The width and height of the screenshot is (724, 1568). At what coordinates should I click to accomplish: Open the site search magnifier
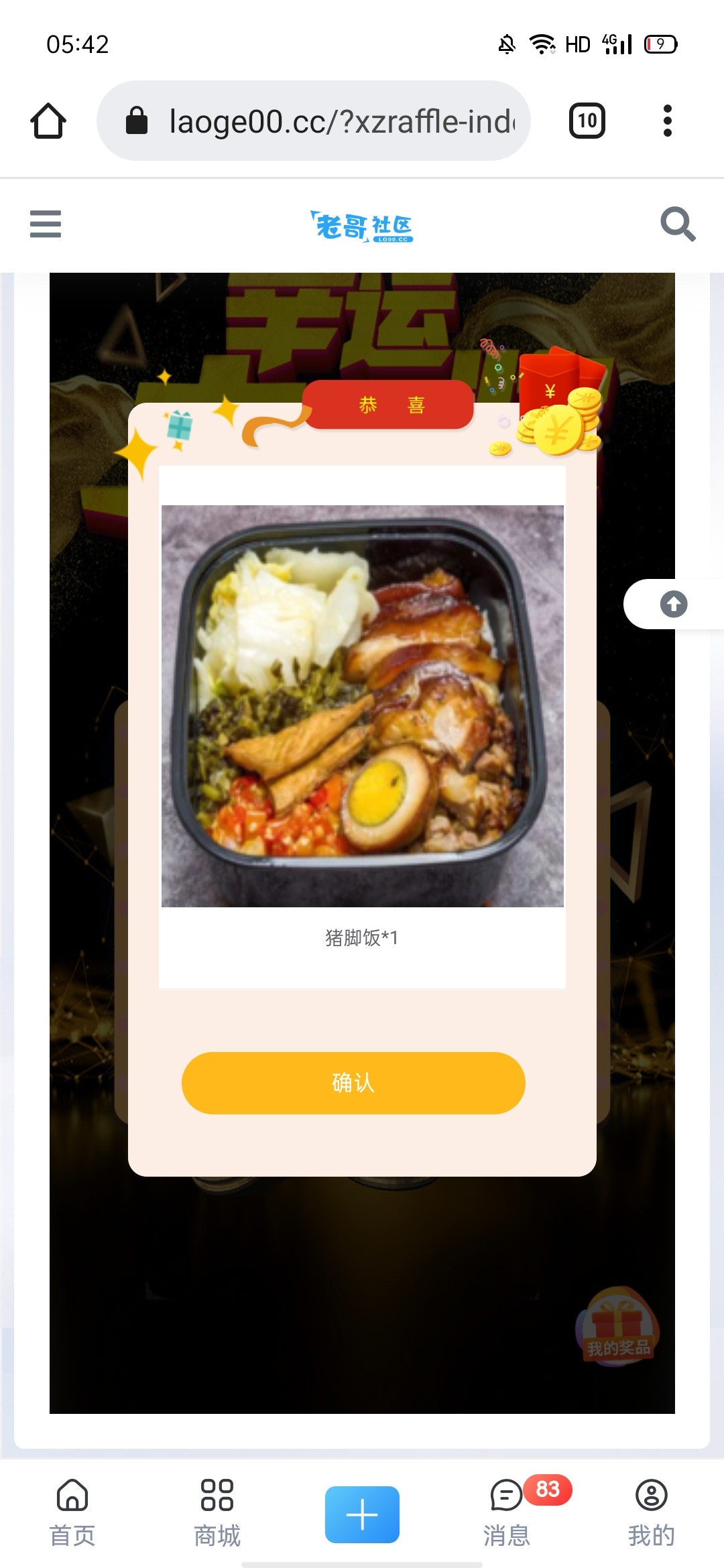coord(677,224)
